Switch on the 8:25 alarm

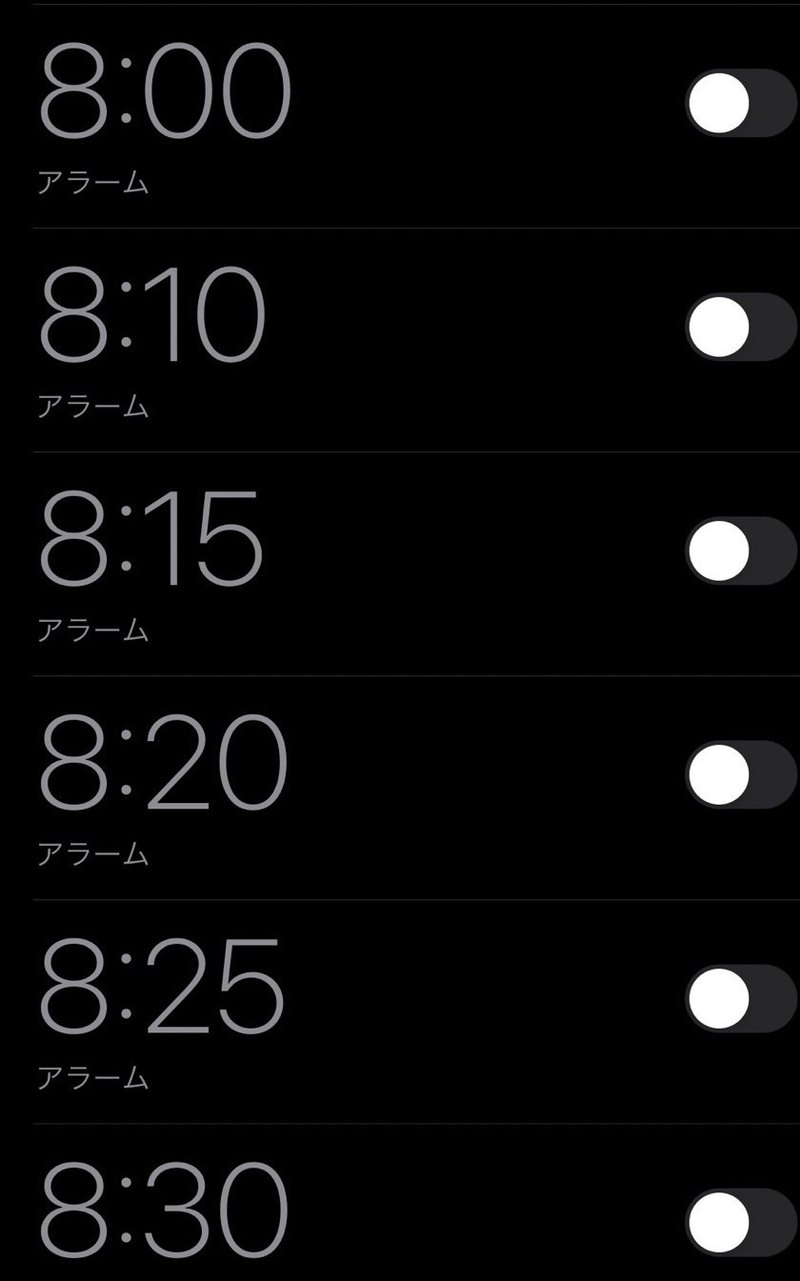click(x=742, y=998)
